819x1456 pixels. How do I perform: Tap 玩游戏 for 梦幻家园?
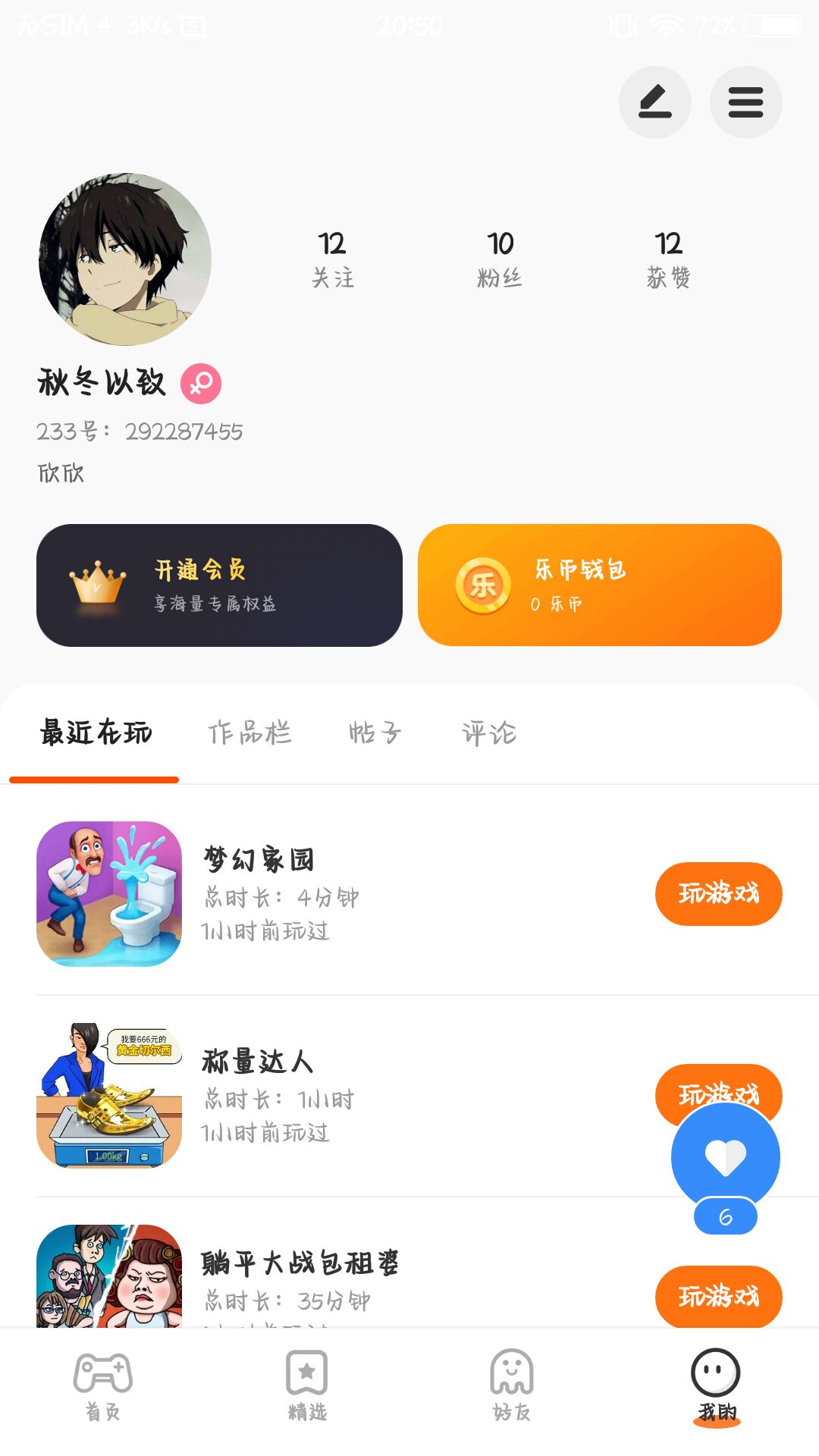click(x=718, y=893)
